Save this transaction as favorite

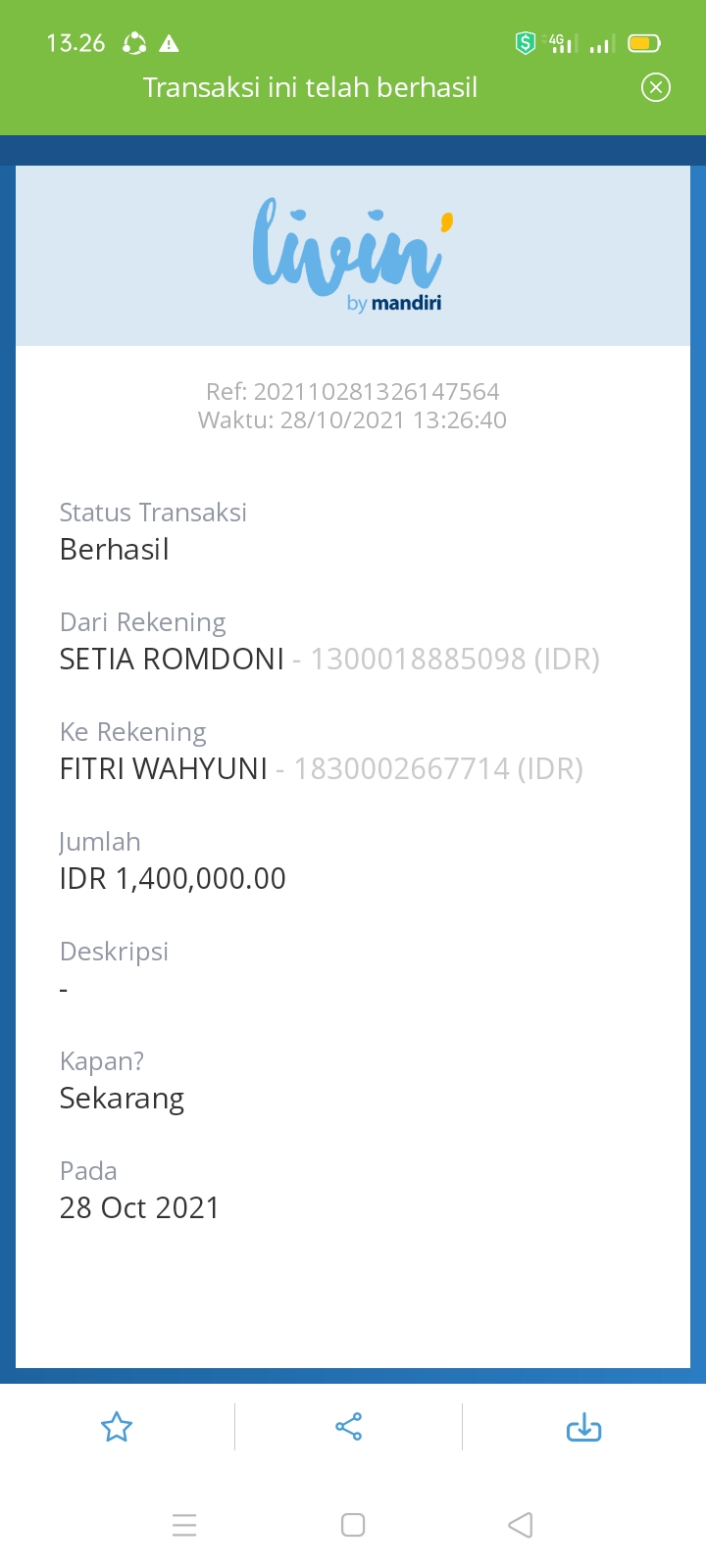[x=117, y=1427]
